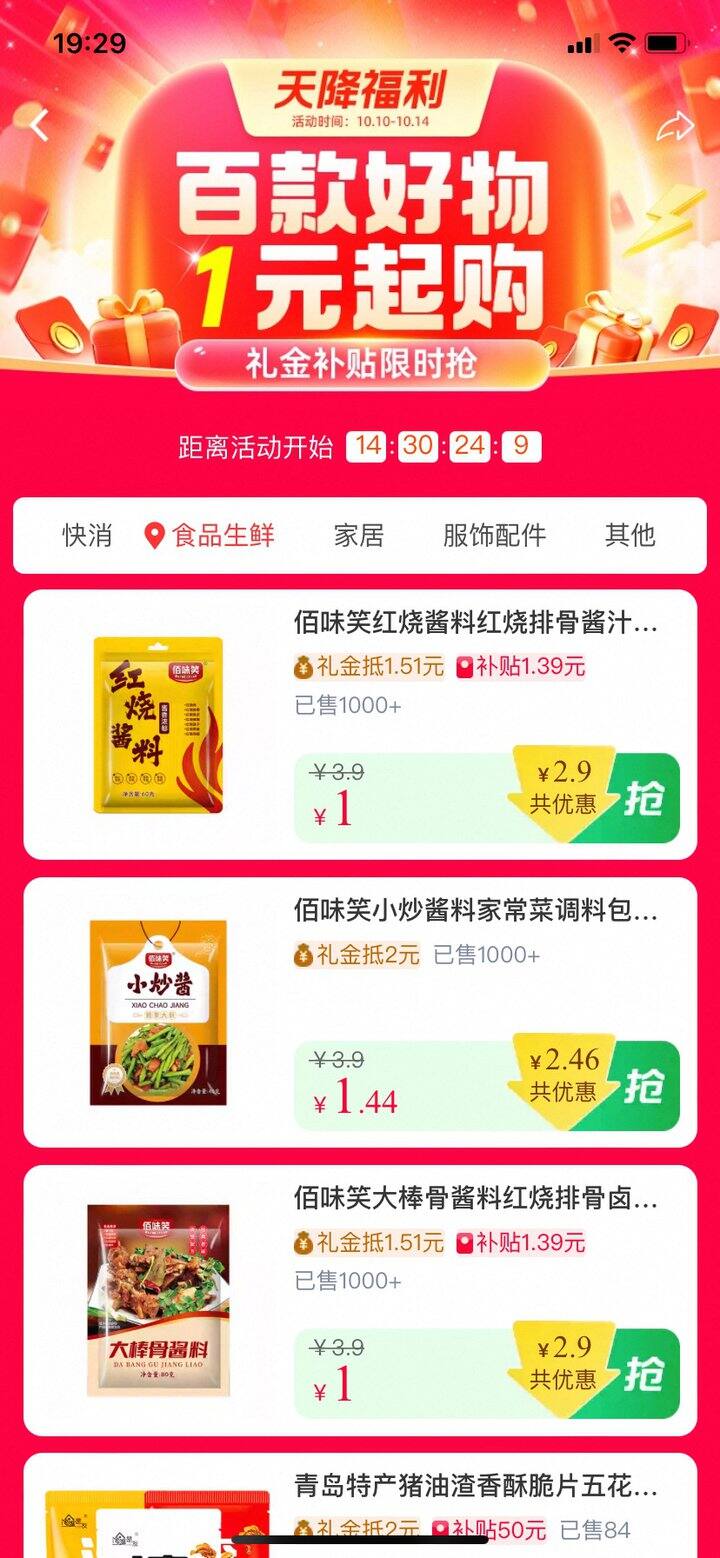View the 其他 category tab

(630, 535)
